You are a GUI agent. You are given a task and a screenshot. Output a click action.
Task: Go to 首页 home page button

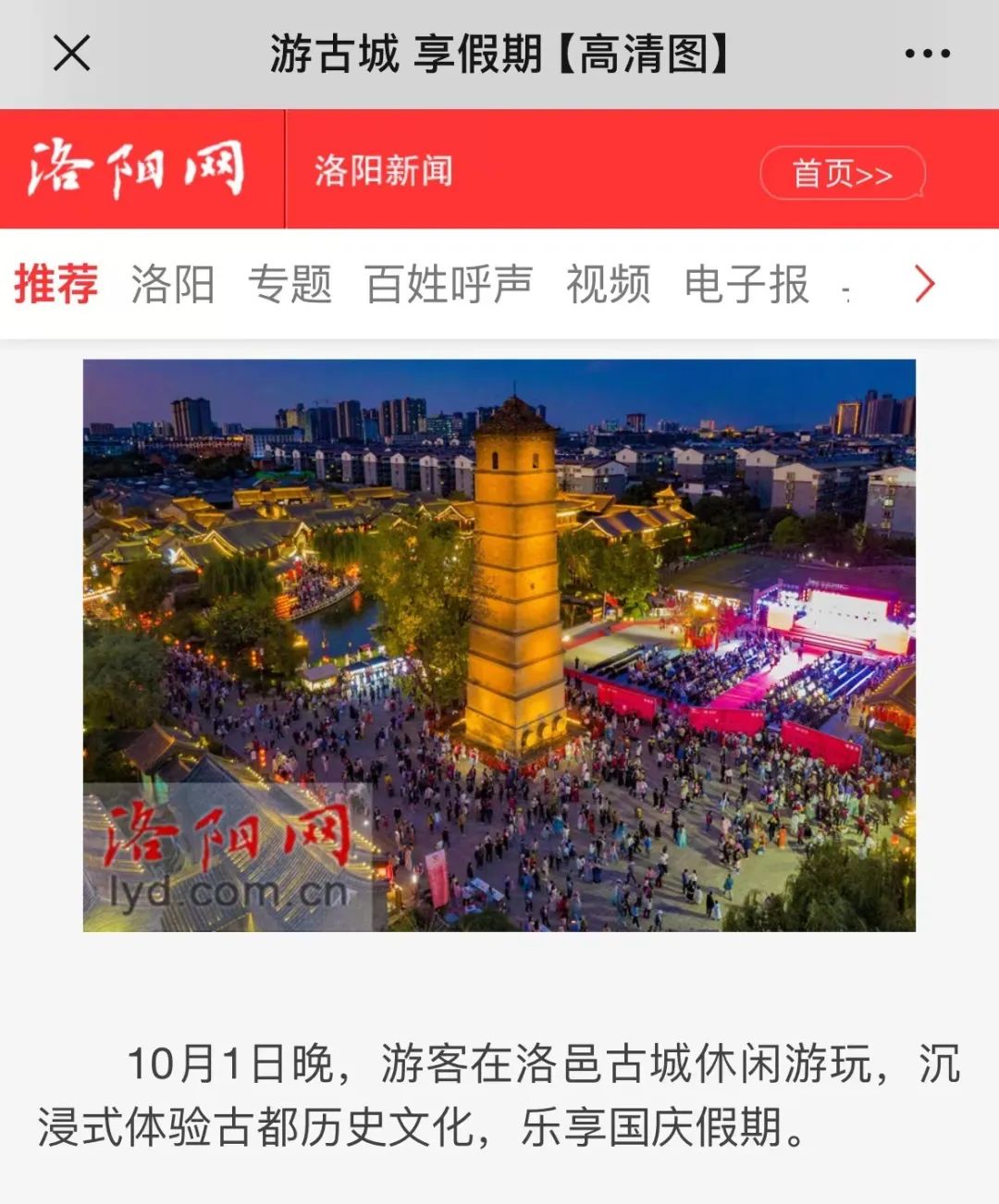pos(842,173)
